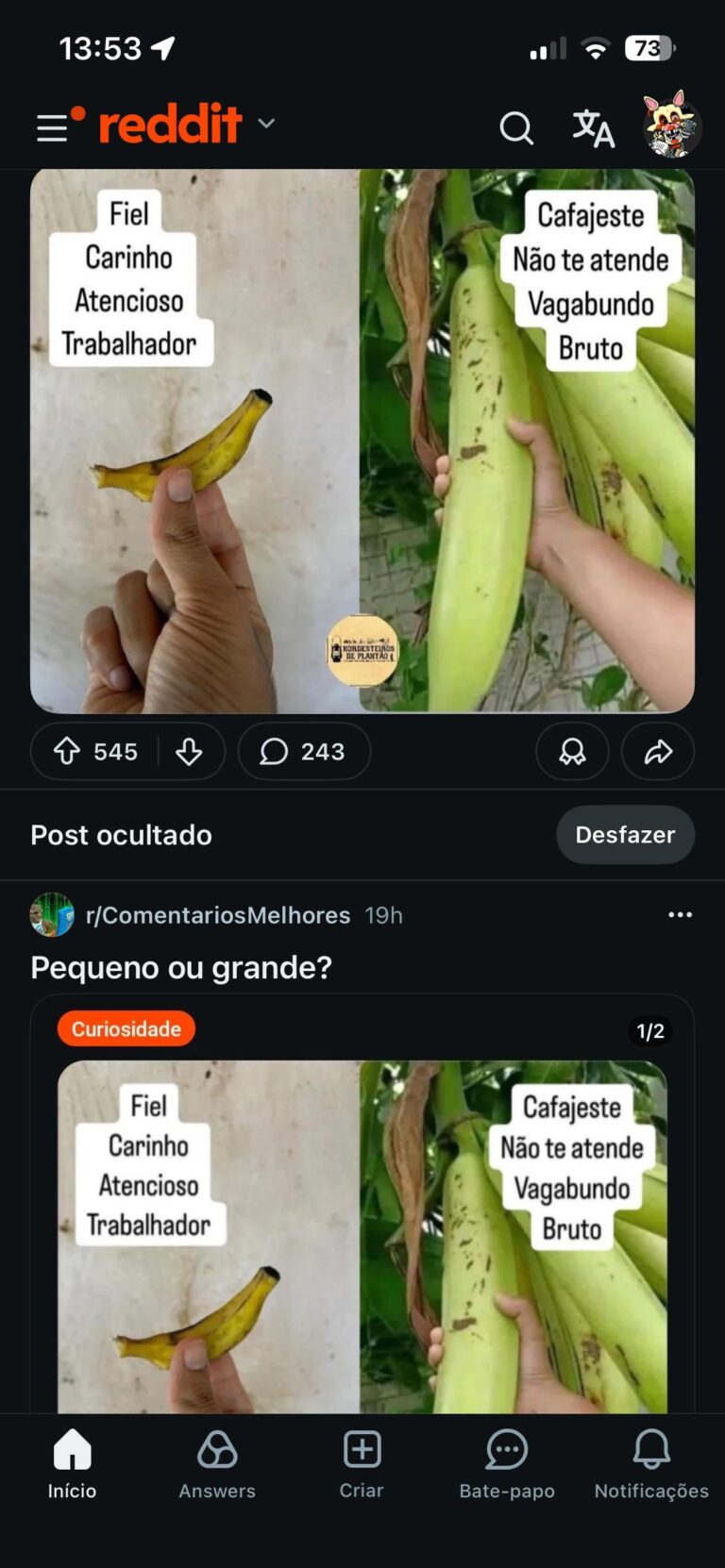725x1568 pixels.
Task: Tap Desfazer to unhide the post
Action: 625,835
